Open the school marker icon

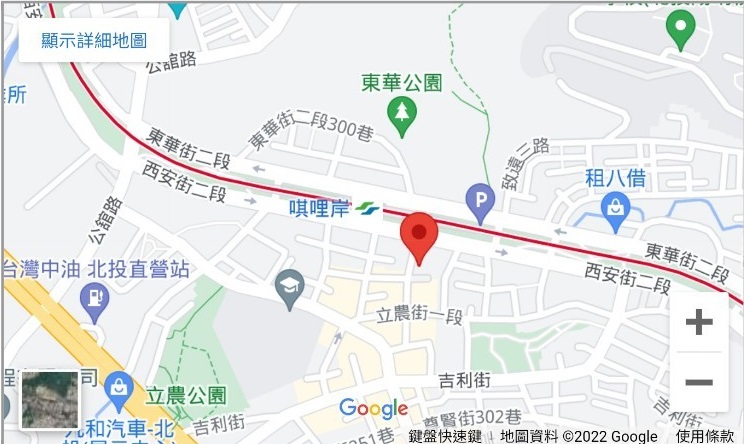coord(290,288)
